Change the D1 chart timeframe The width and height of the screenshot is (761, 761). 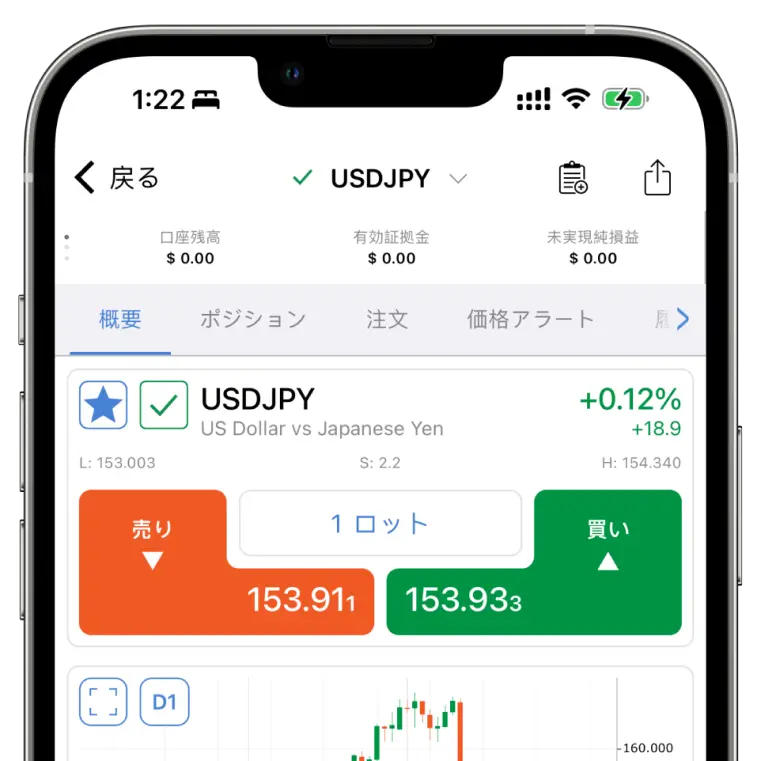point(164,702)
